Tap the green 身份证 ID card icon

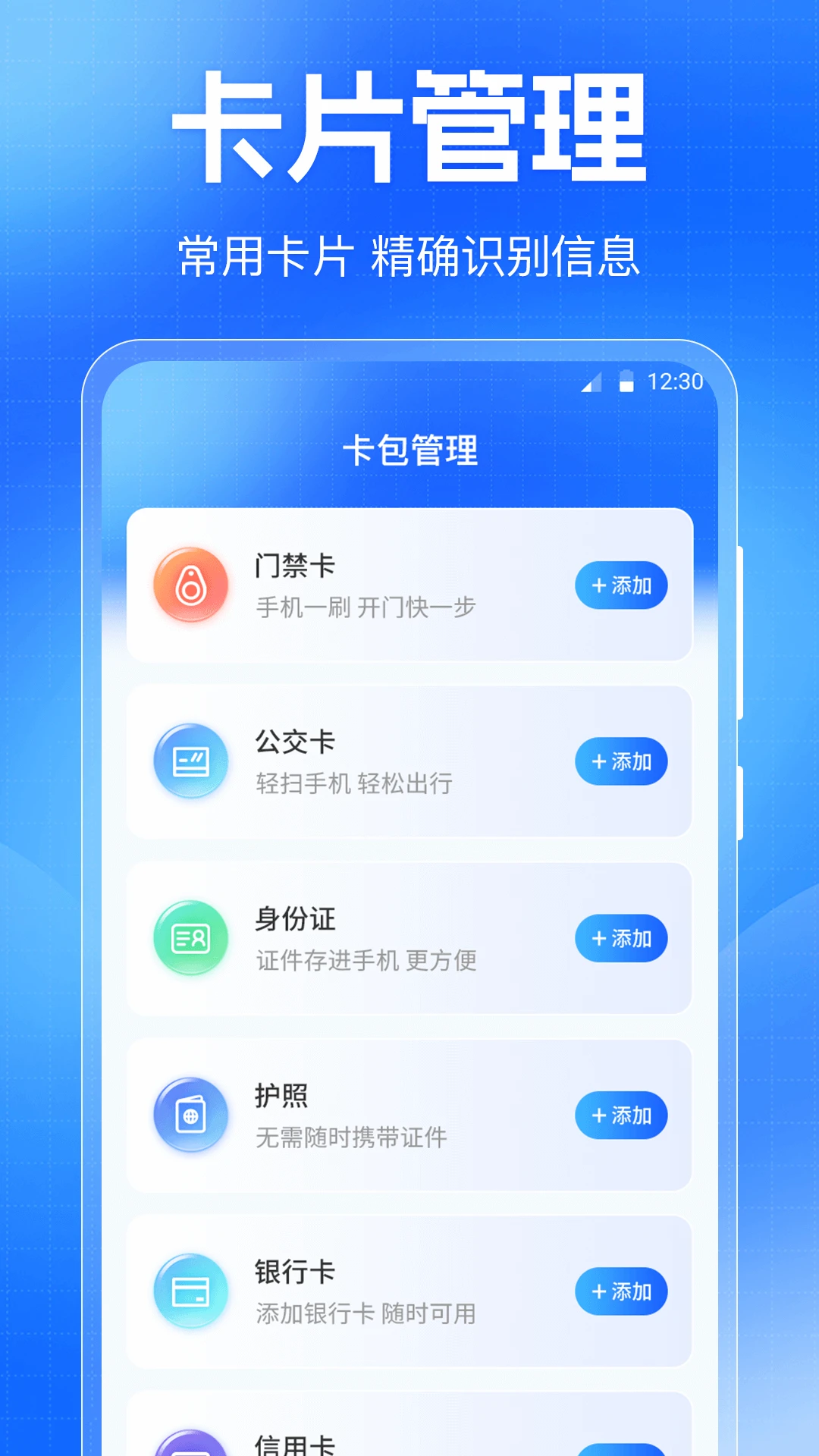(x=191, y=939)
